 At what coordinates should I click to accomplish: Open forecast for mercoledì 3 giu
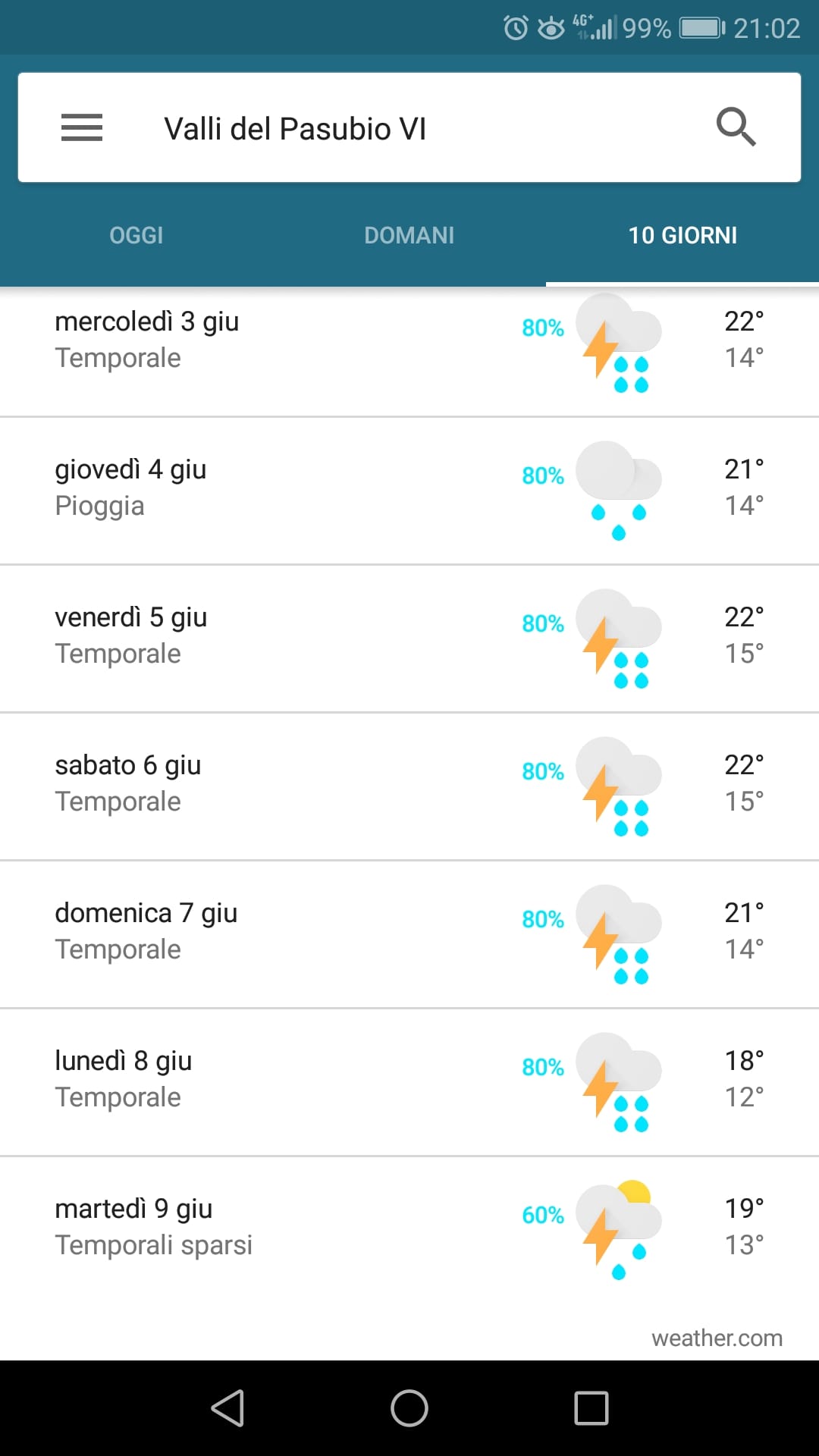click(409, 352)
